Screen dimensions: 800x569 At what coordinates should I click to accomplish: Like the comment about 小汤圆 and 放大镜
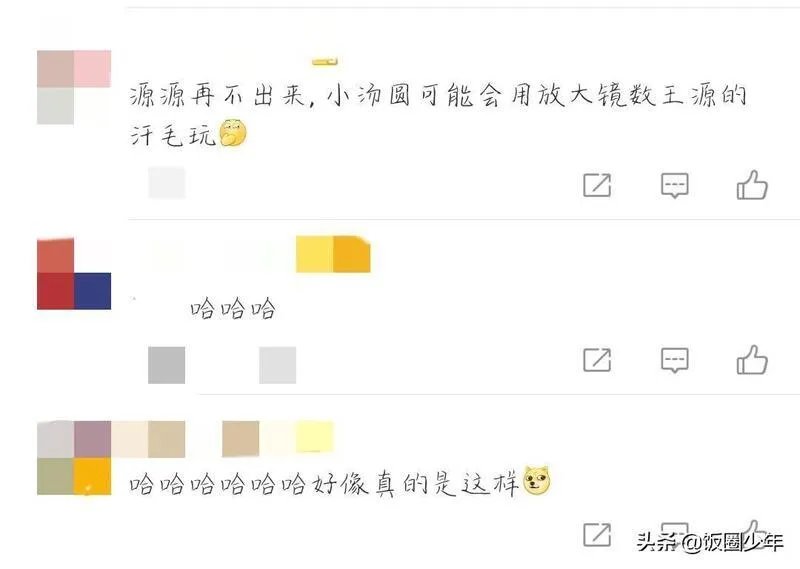(x=752, y=184)
